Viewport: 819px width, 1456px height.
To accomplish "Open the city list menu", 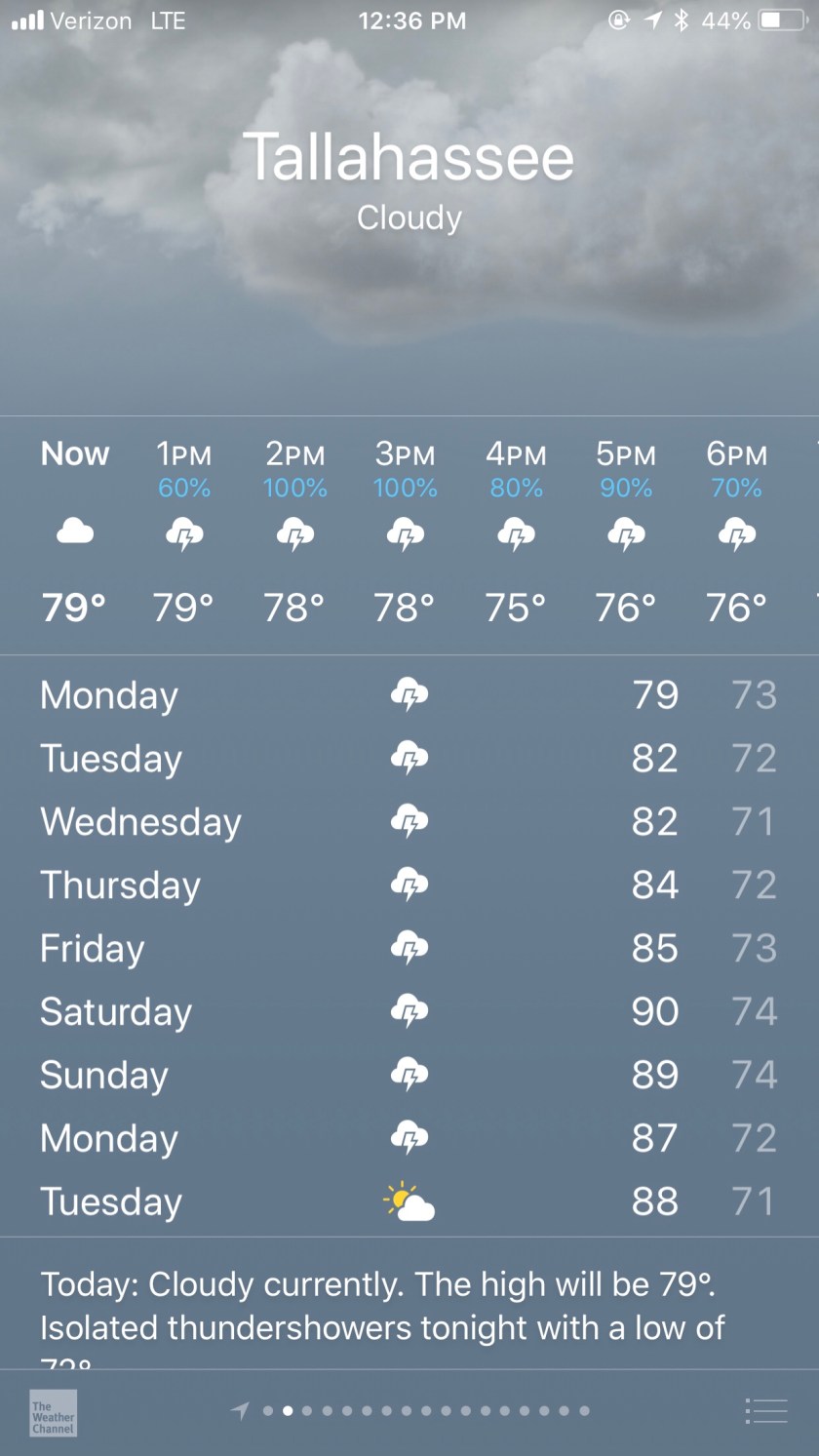I will point(765,1411).
